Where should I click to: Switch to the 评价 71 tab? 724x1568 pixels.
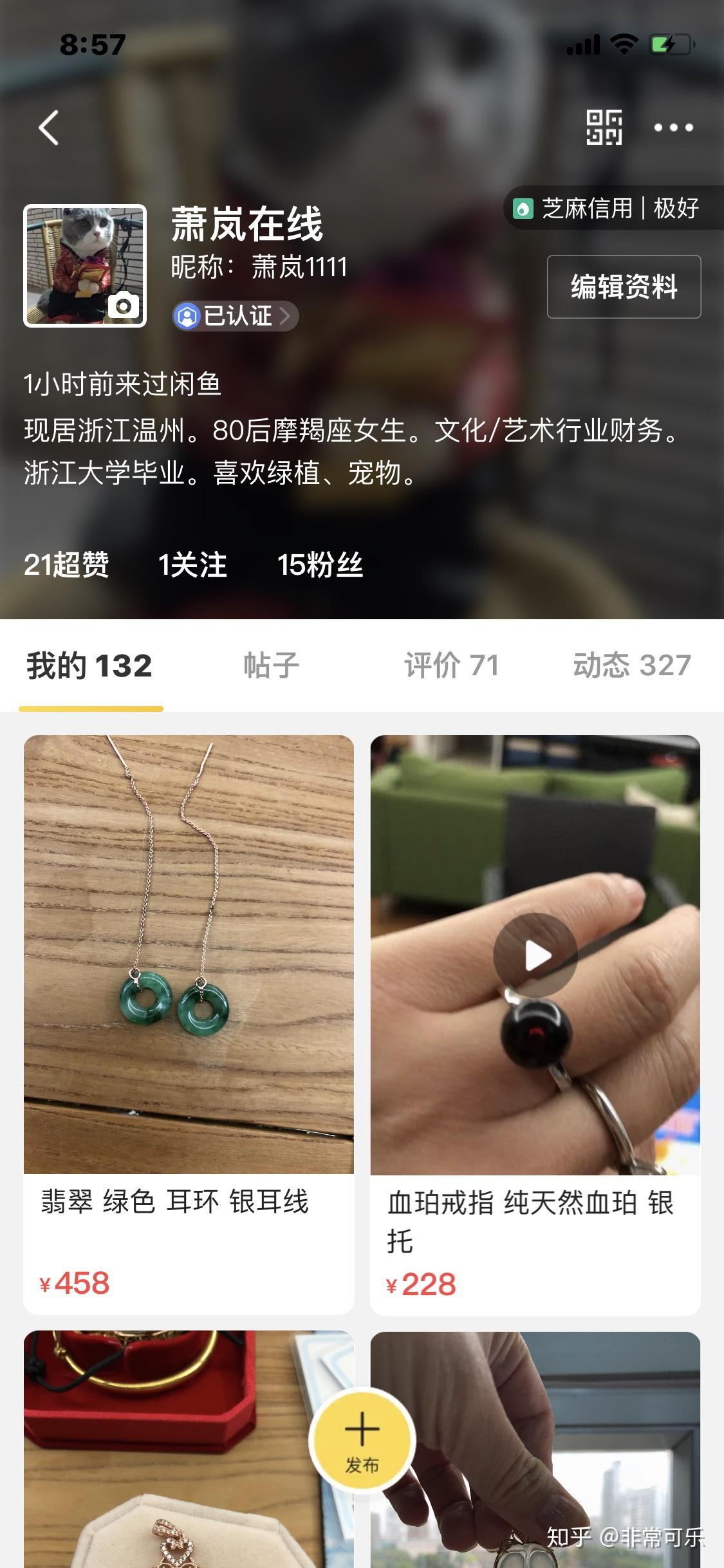click(452, 666)
